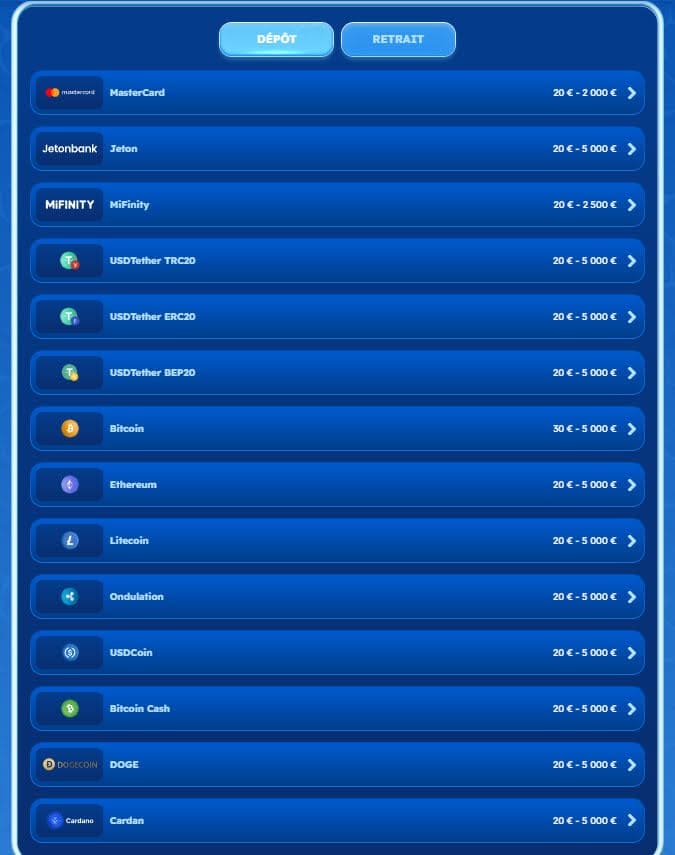Select the Ondulation payment option
Viewport: 675px width, 855px height.
coord(337,597)
